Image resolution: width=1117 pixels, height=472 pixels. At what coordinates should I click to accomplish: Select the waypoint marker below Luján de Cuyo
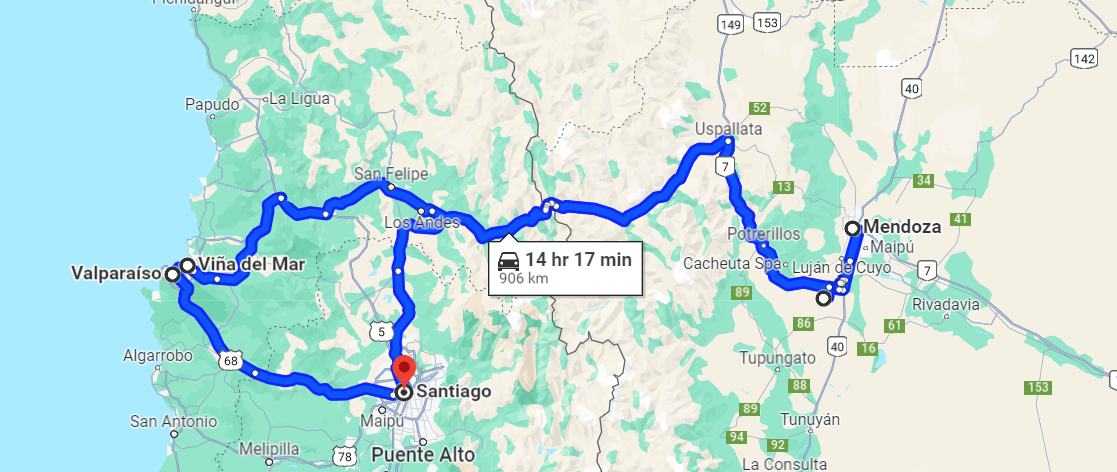tap(823, 298)
